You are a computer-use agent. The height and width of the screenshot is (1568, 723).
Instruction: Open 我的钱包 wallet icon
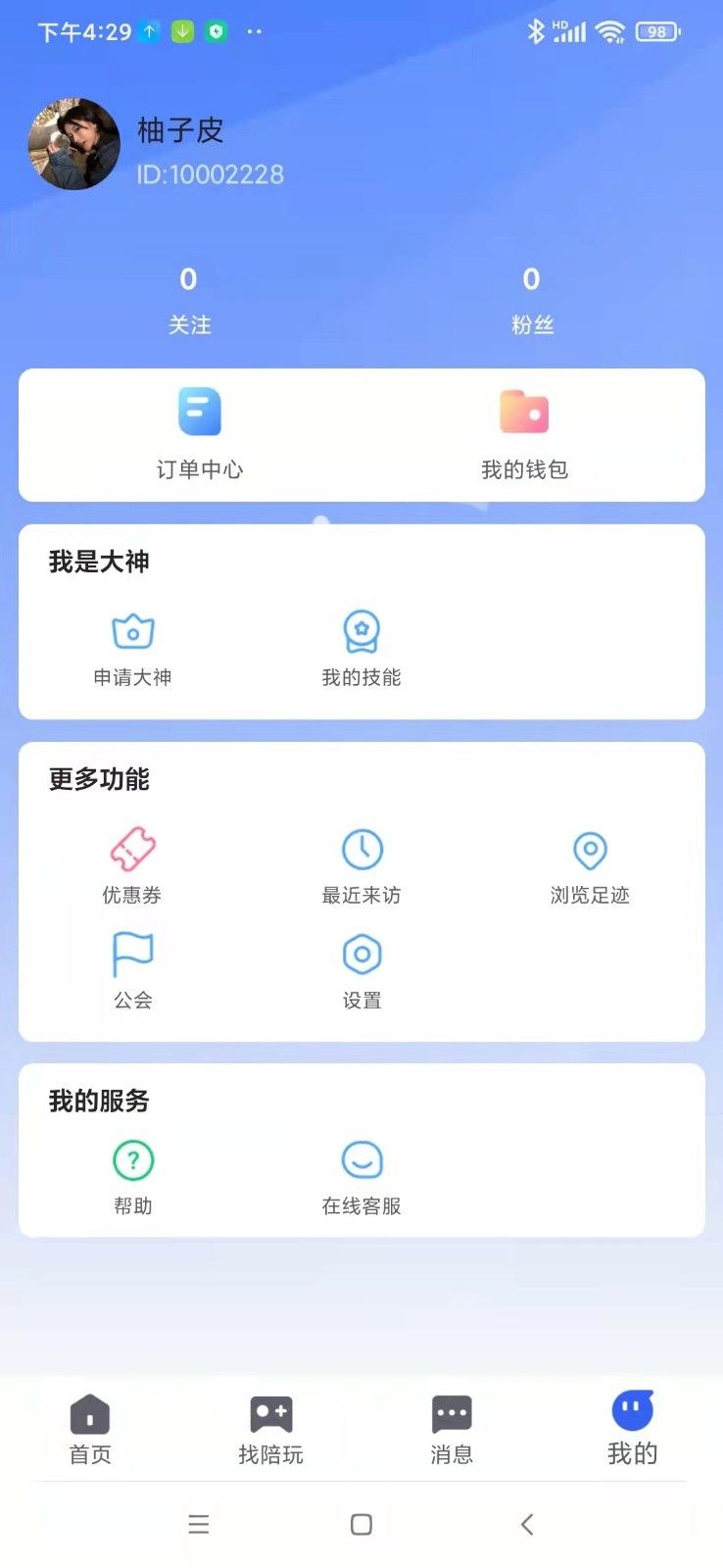point(523,414)
